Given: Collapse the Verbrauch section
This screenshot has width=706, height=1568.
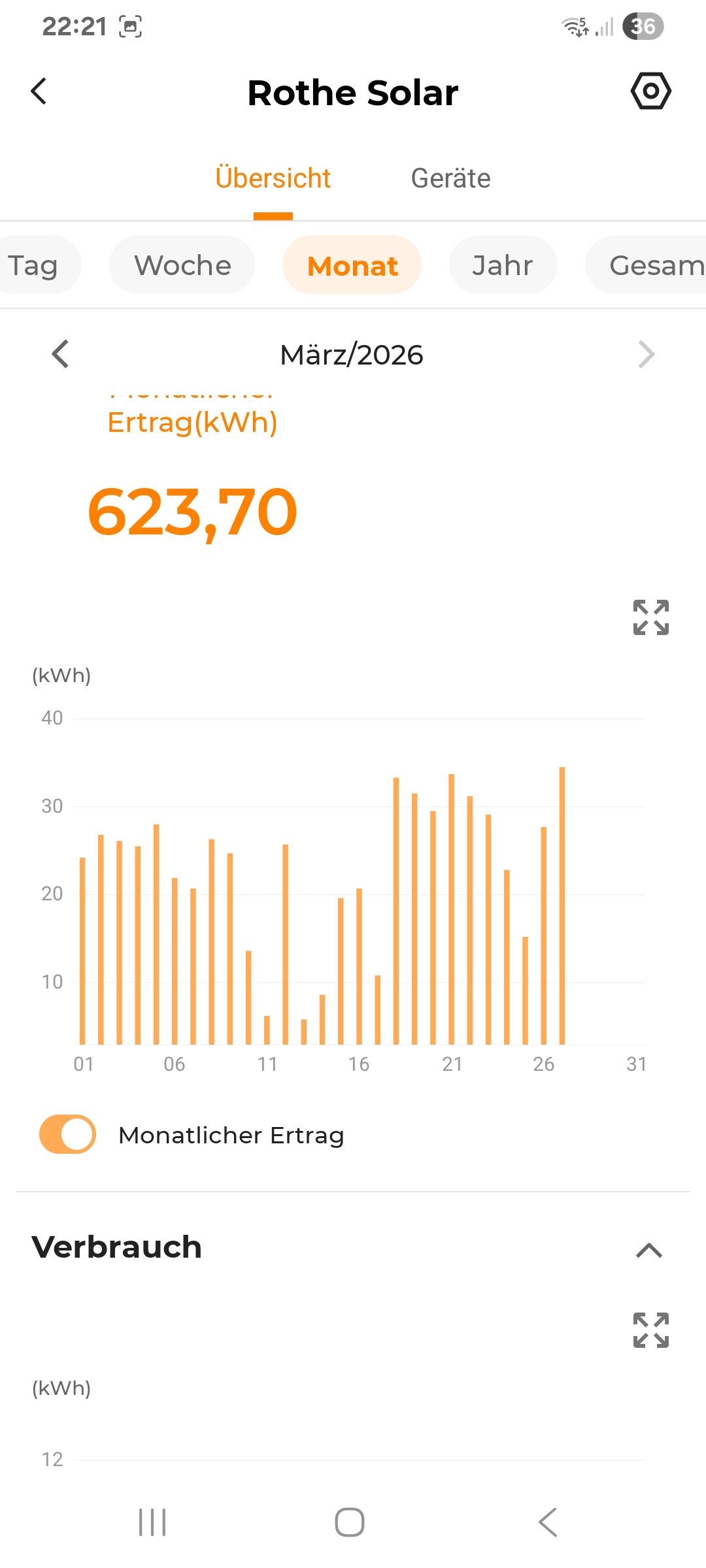Looking at the screenshot, I should tap(648, 1250).
